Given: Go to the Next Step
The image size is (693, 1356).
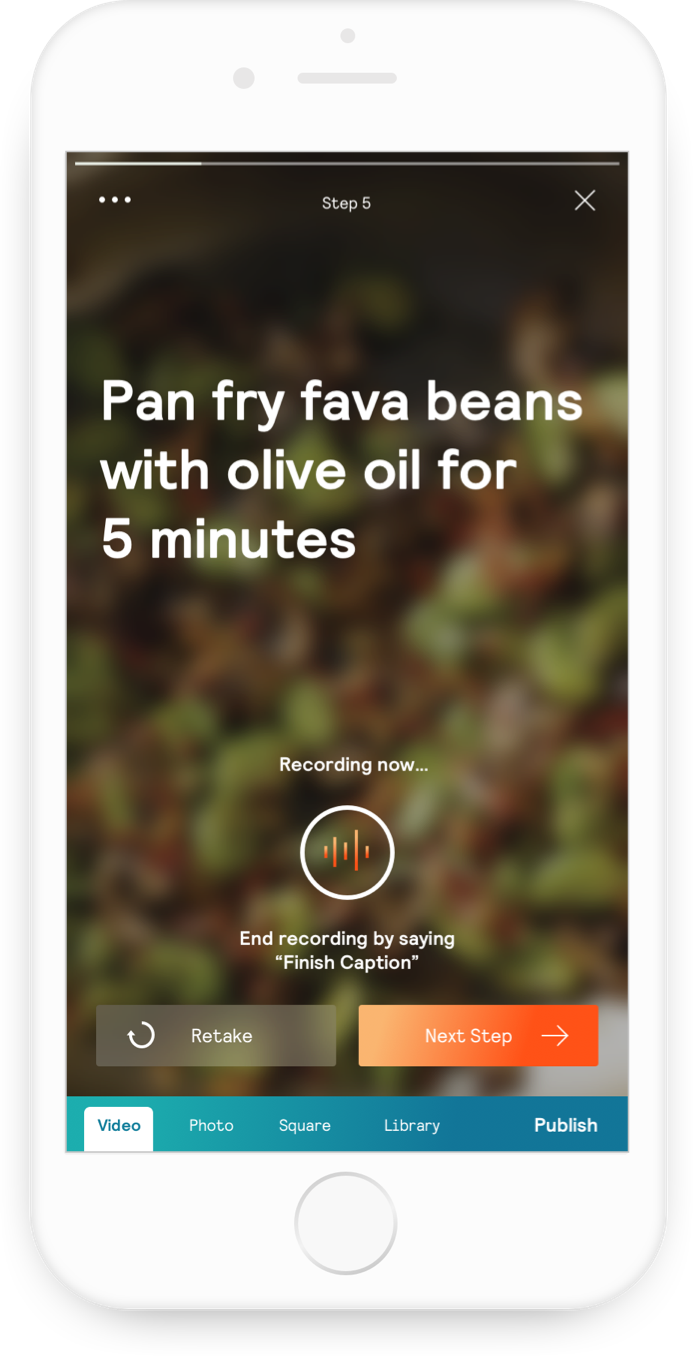Looking at the screenshot, I should tap(478, 1036).
